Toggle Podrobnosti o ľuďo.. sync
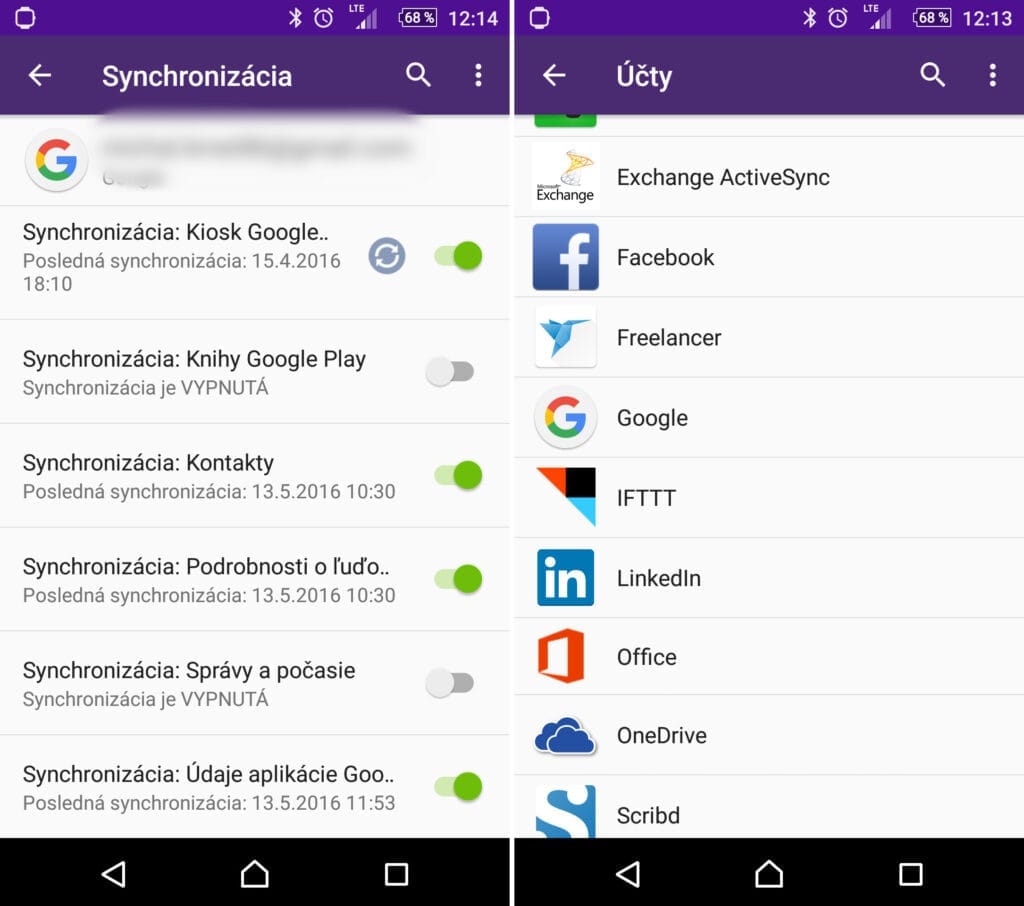The height and width of the screenshot is (906, 1024). click(459, 579)
